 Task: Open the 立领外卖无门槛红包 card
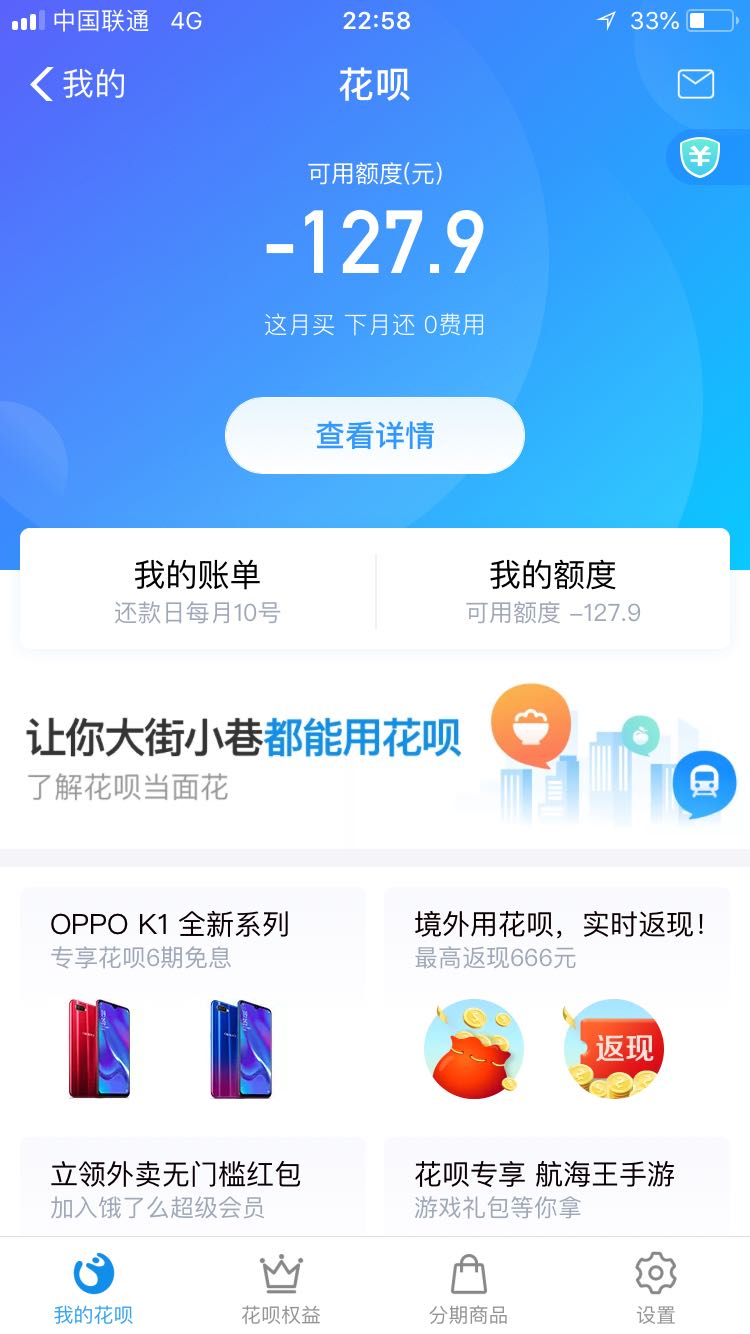coord(193,1187)
